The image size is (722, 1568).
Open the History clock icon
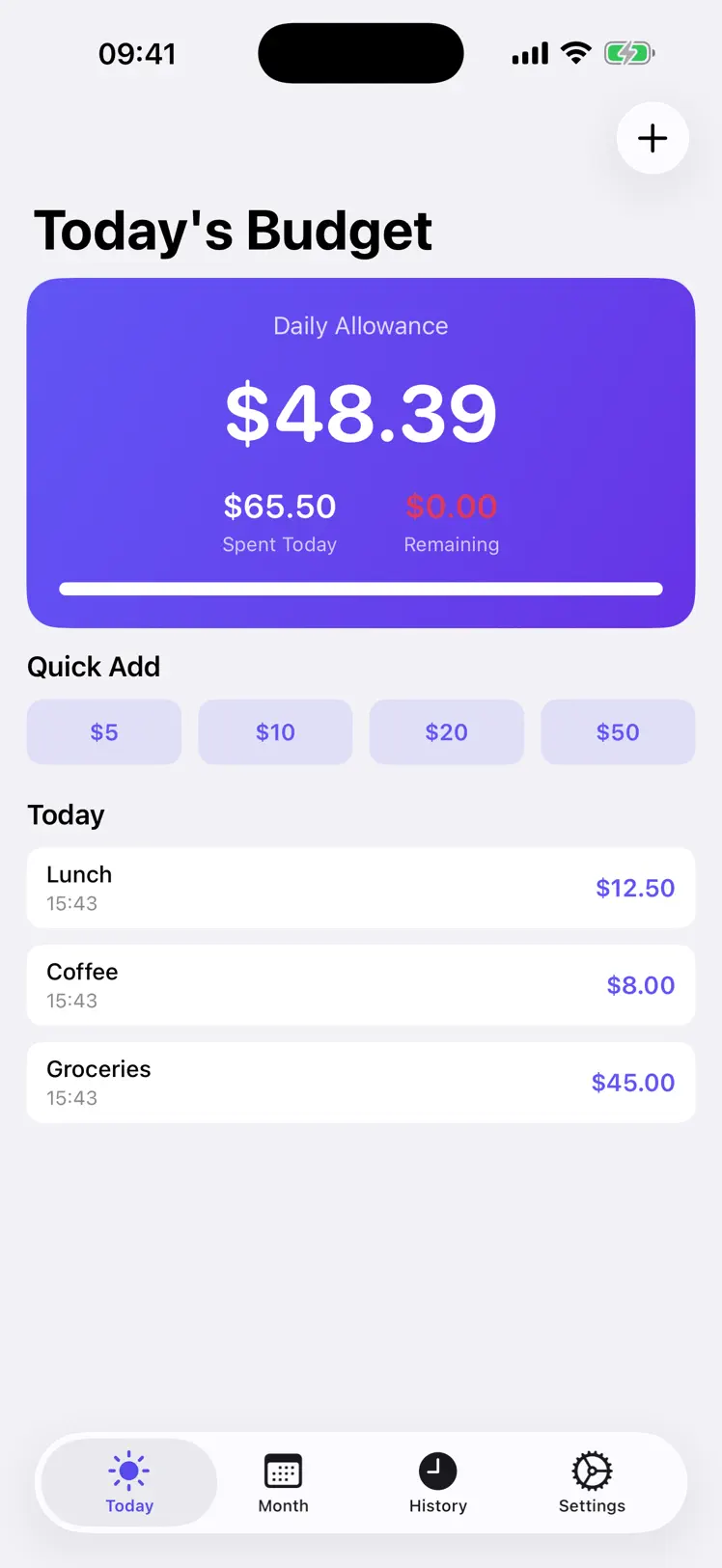(x=437, y=1470)
